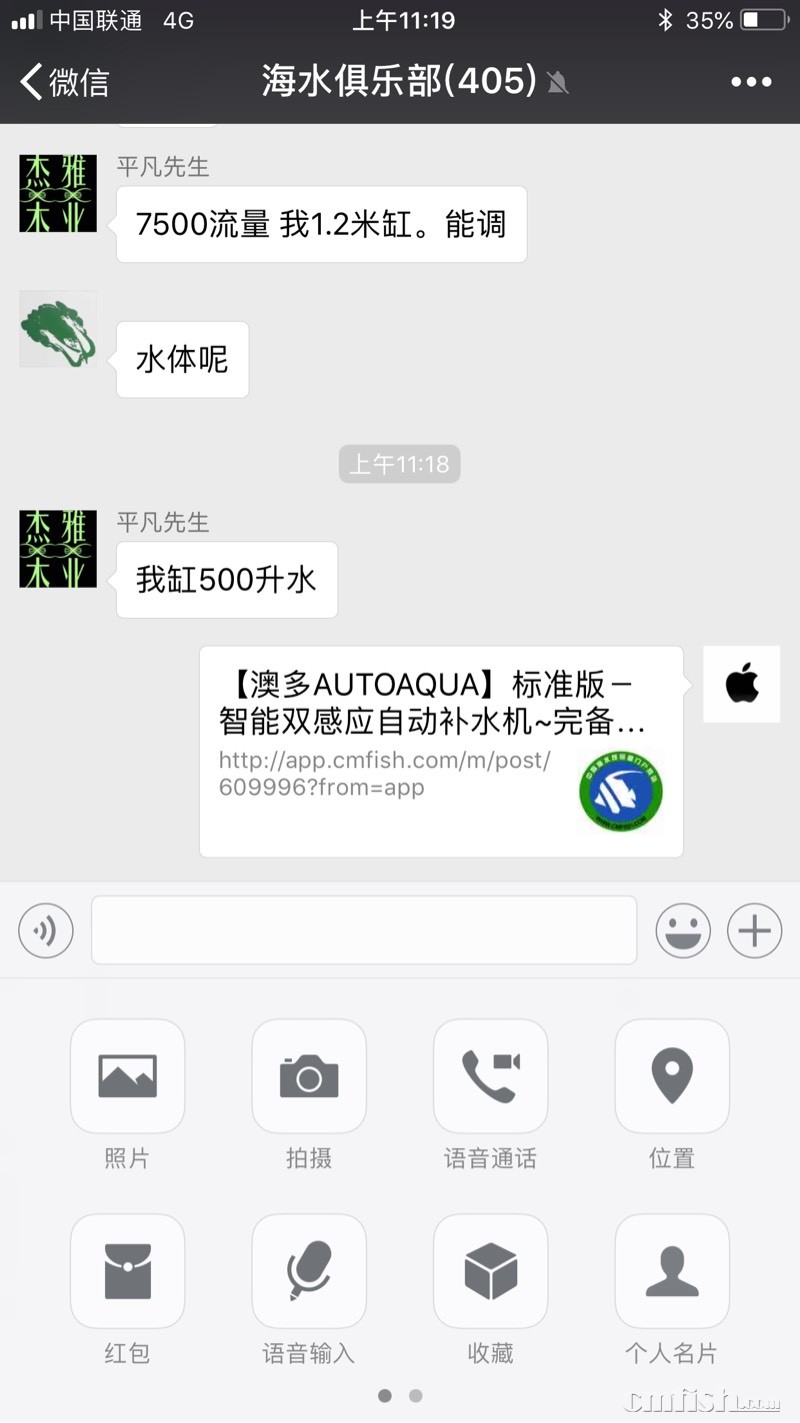Open the cabbage avatar beside 水体呢

58,329
